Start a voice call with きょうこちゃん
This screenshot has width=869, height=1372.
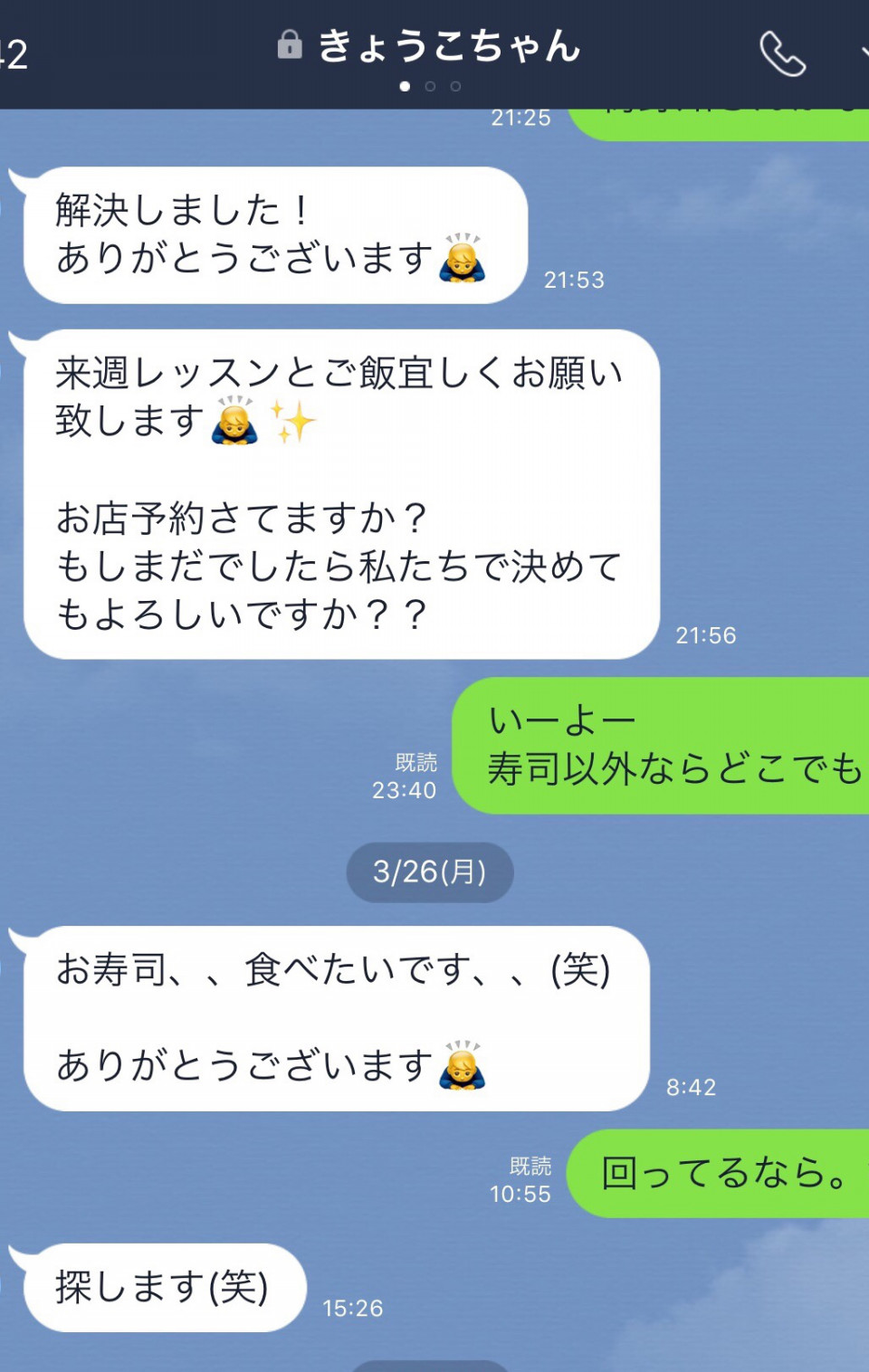[782, 54]
